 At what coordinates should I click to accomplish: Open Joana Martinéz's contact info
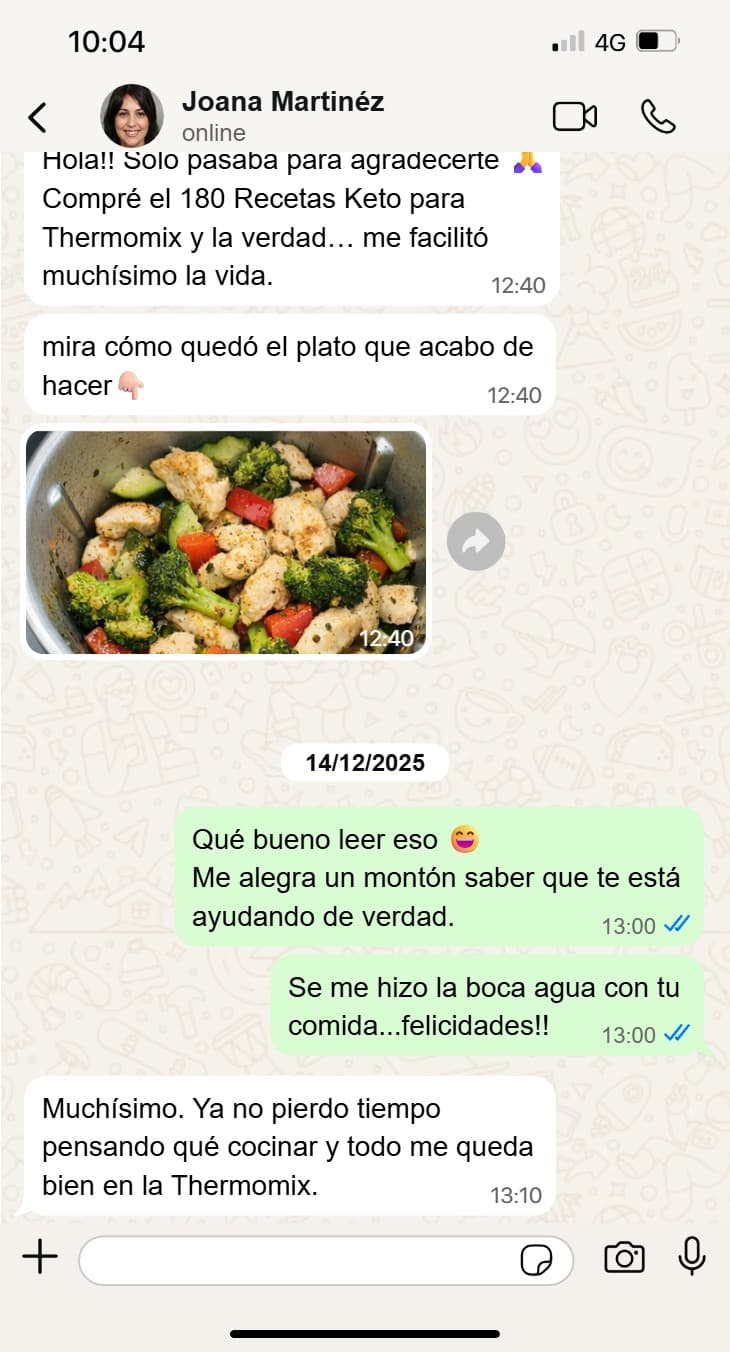(x=282, y=116)
